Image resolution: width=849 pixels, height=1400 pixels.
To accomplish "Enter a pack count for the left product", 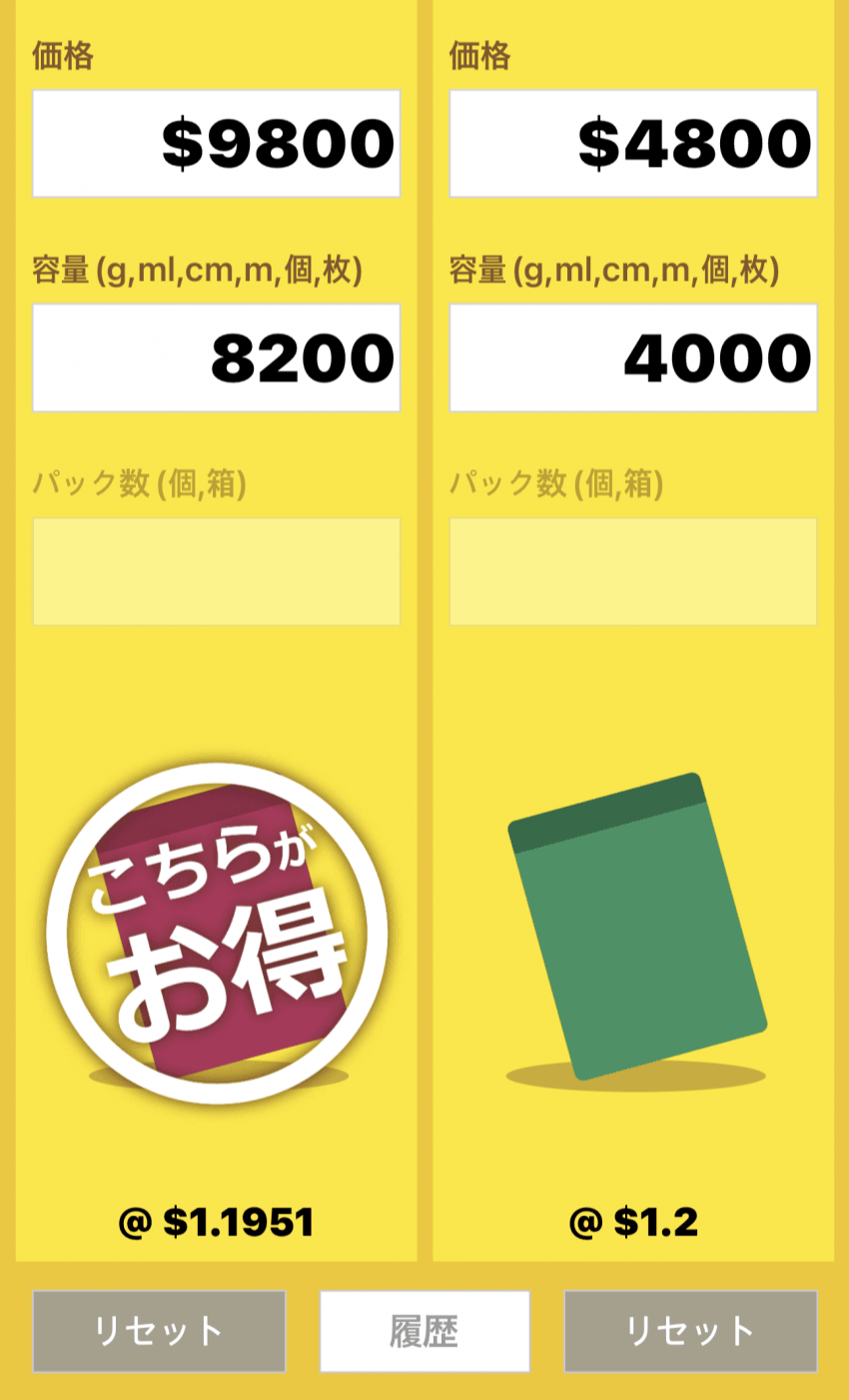I will click(216, 571).
